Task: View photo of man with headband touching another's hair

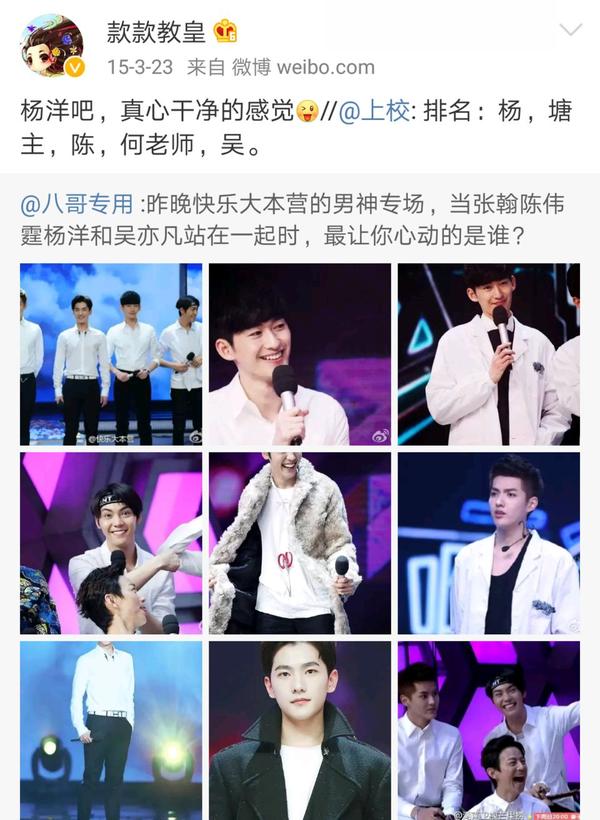Action: tap(111, 543)
